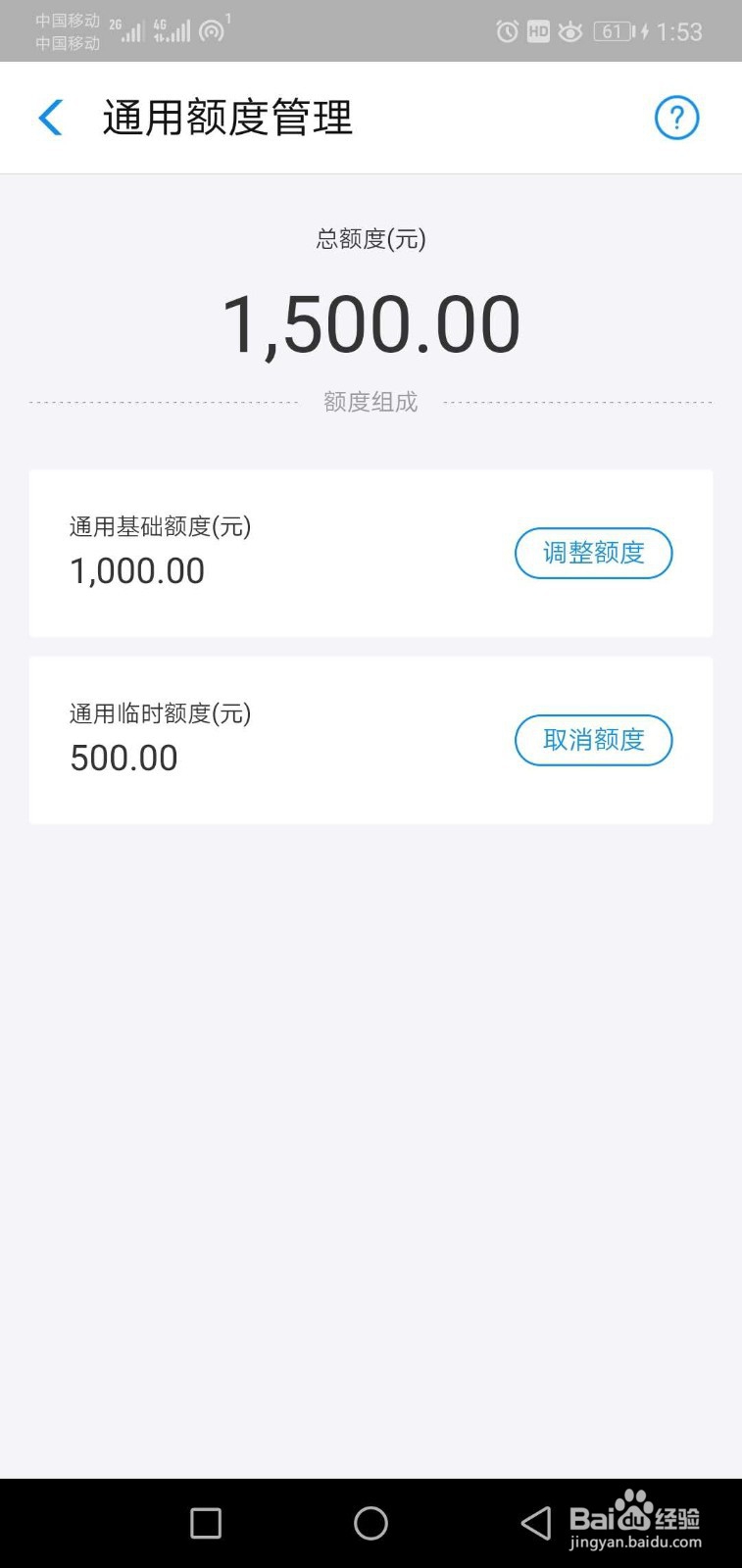Go to the home screen
Screen dimensions: 742x1568
(371, 1523)
